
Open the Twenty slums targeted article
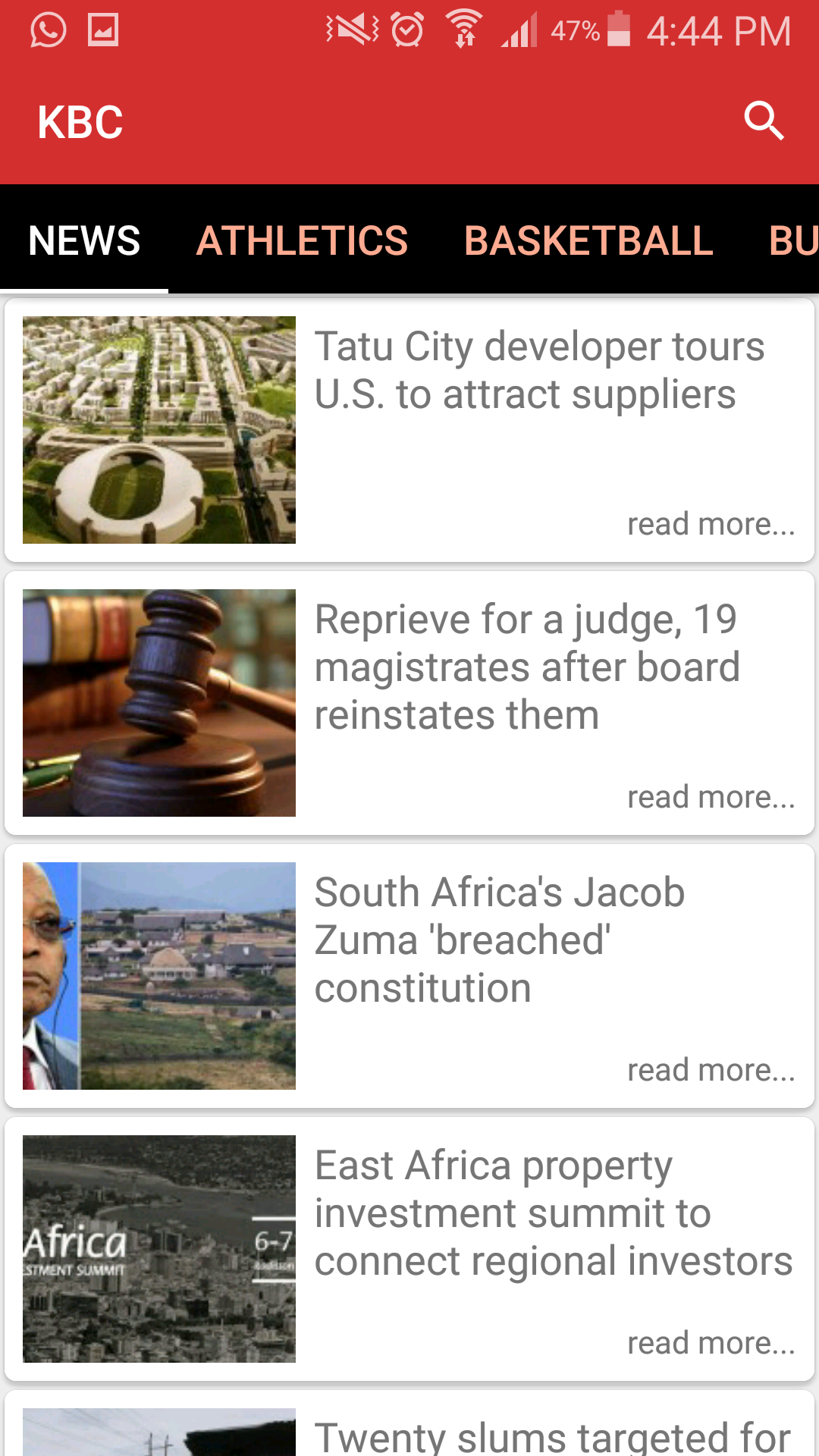(x=551, y=1436)
